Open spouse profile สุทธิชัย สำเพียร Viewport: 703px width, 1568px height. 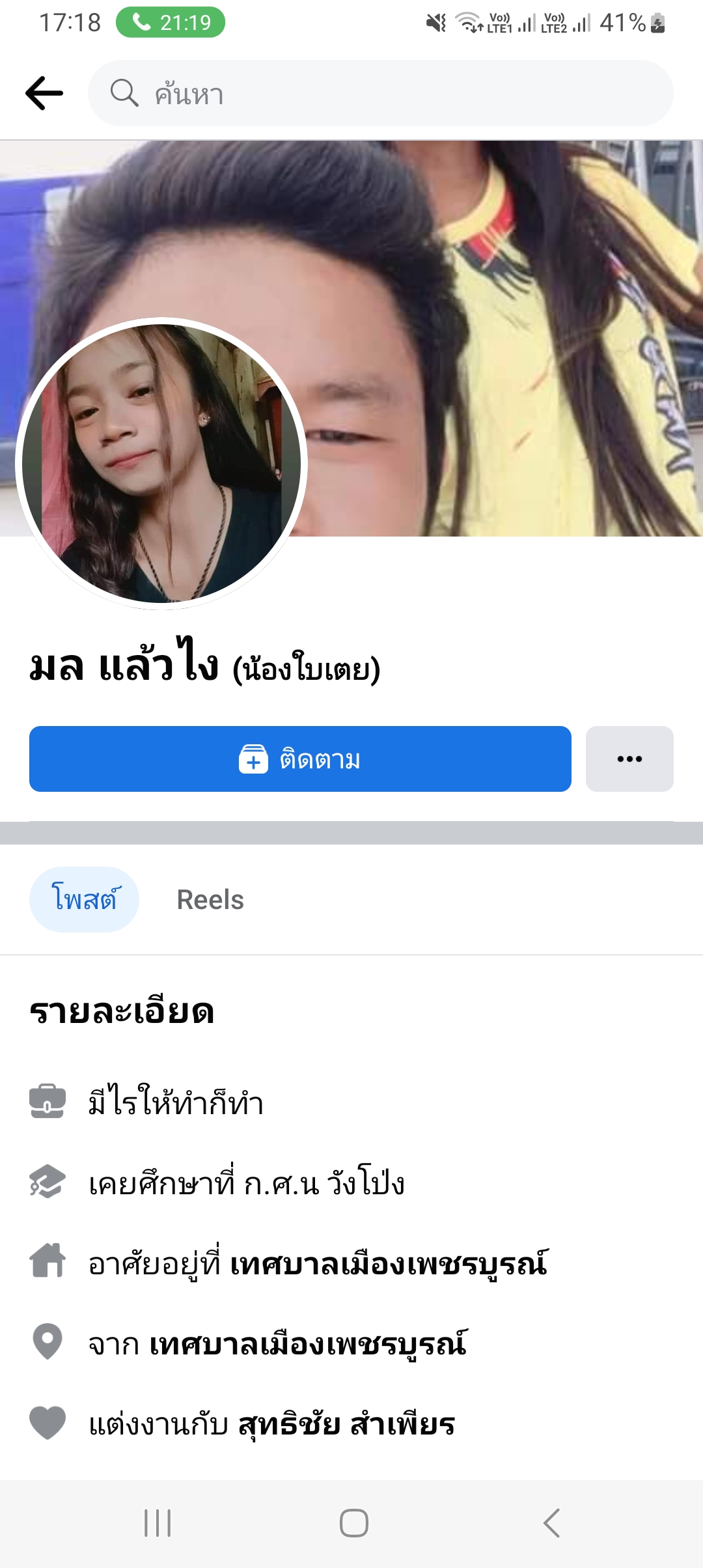point(346,1424)
